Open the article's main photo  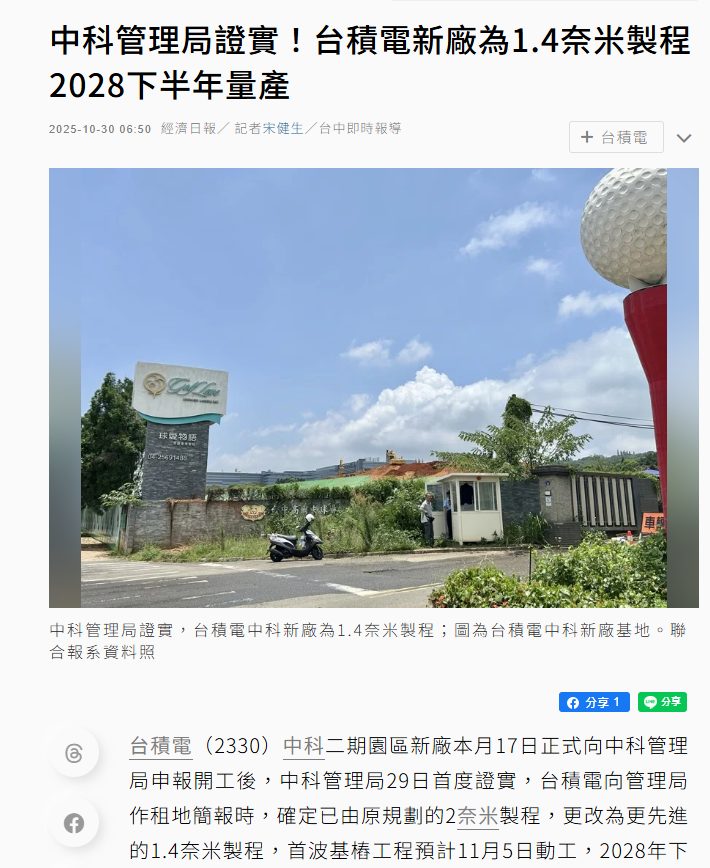[x=374, y=388]
